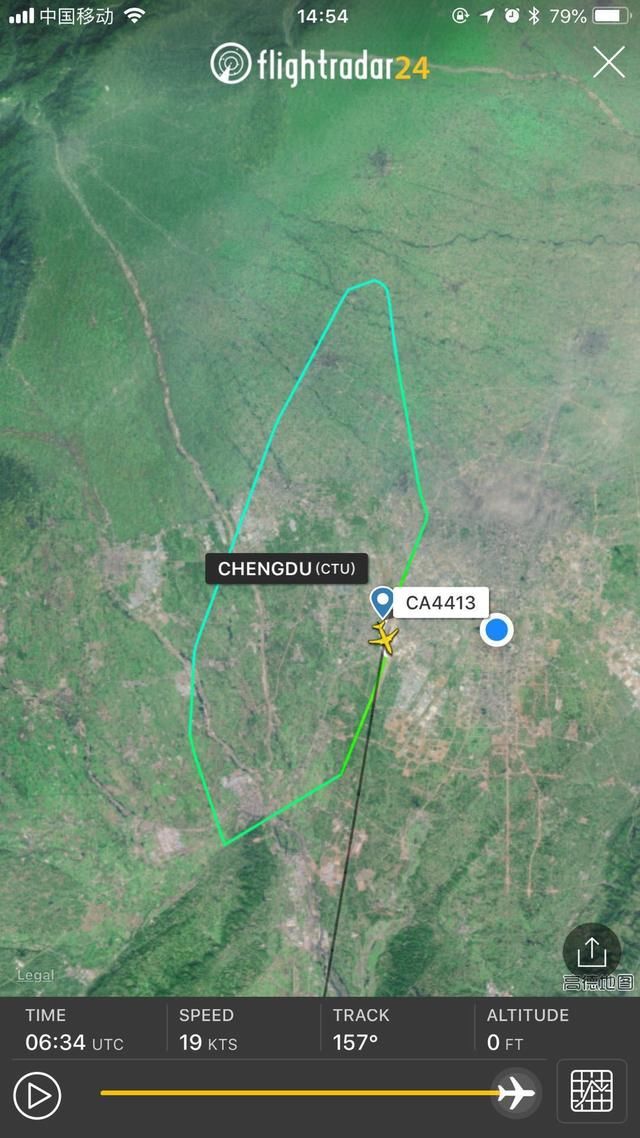Tap the playback timeline slider handle
The height and width of the screenshot is (1138, 640).
point(516,1093)
